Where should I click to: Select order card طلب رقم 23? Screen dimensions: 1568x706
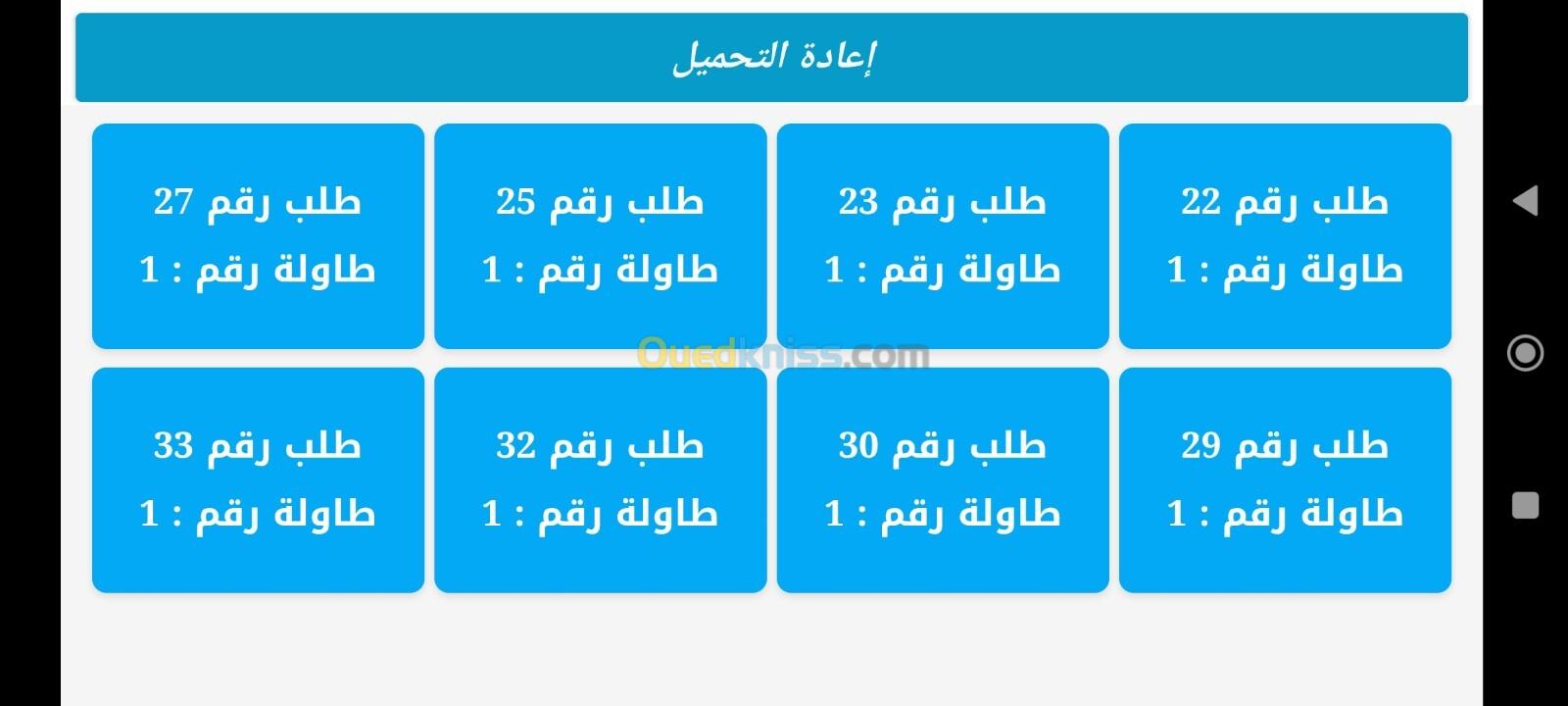coord(943,235)
